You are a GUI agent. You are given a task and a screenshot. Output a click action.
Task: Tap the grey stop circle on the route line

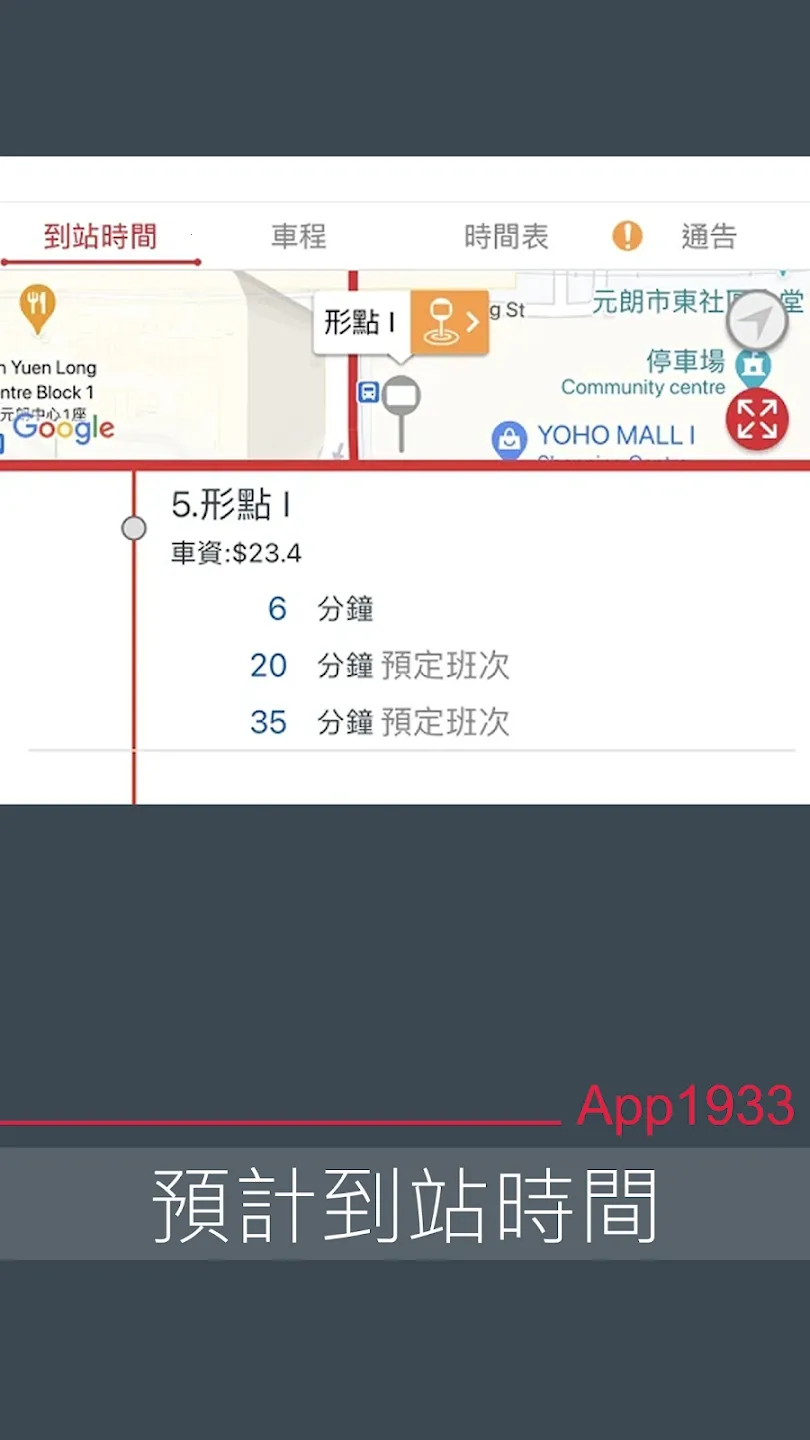(134, 528)
